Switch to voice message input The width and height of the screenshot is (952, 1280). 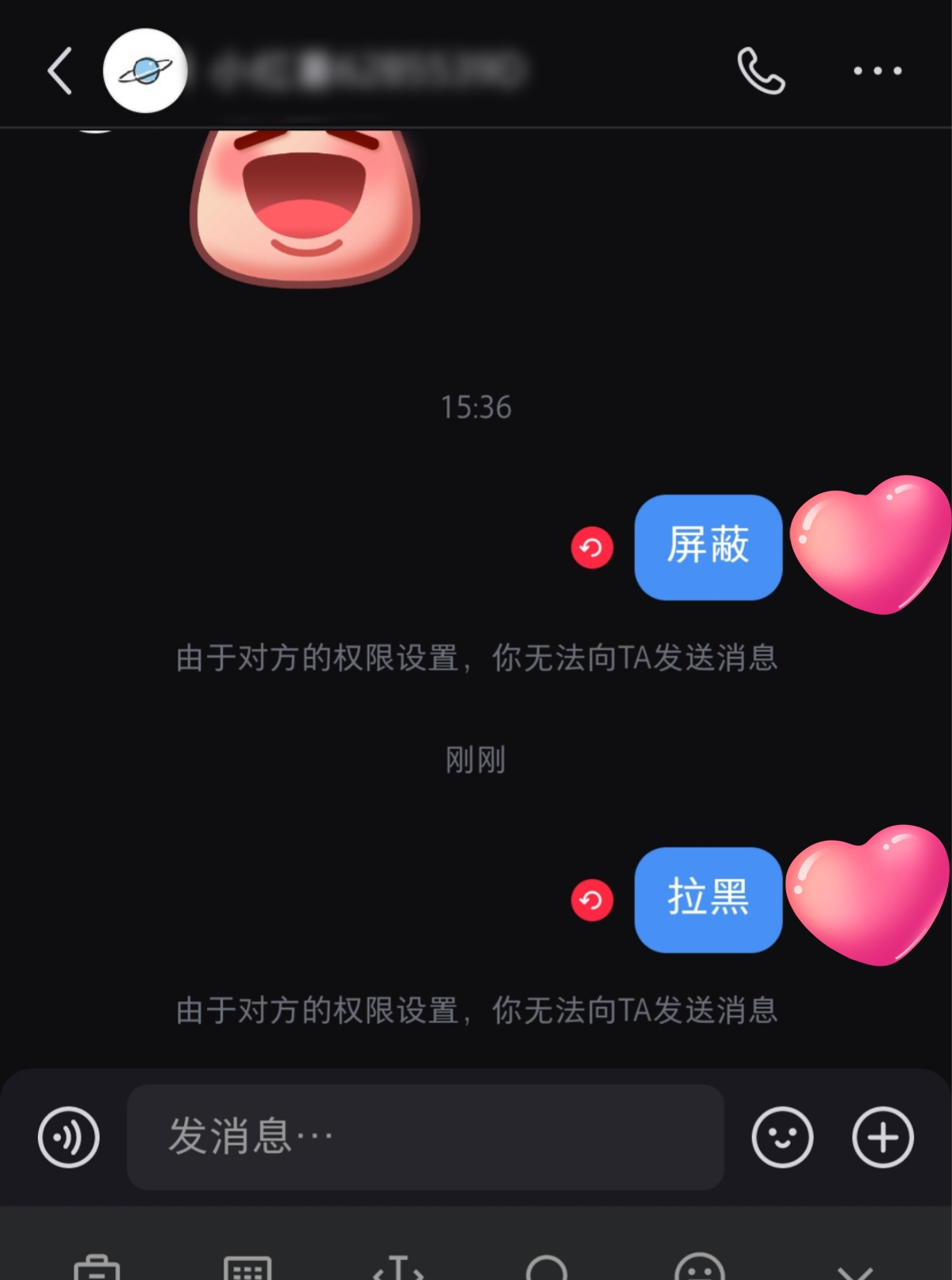pos(69,1137)
